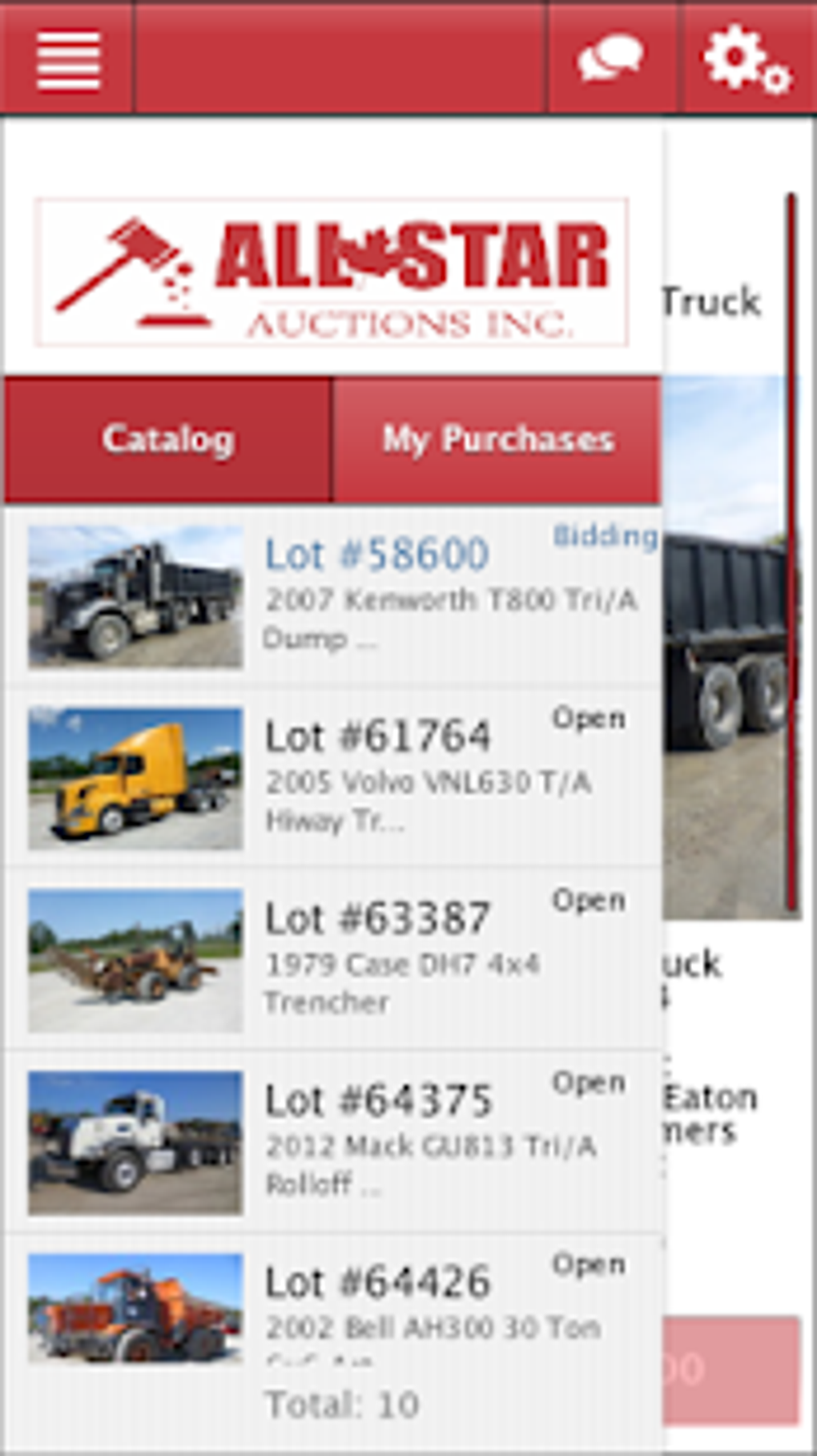Open the chat messages icon
This screenshot has width=817, height=1456.
610,58
